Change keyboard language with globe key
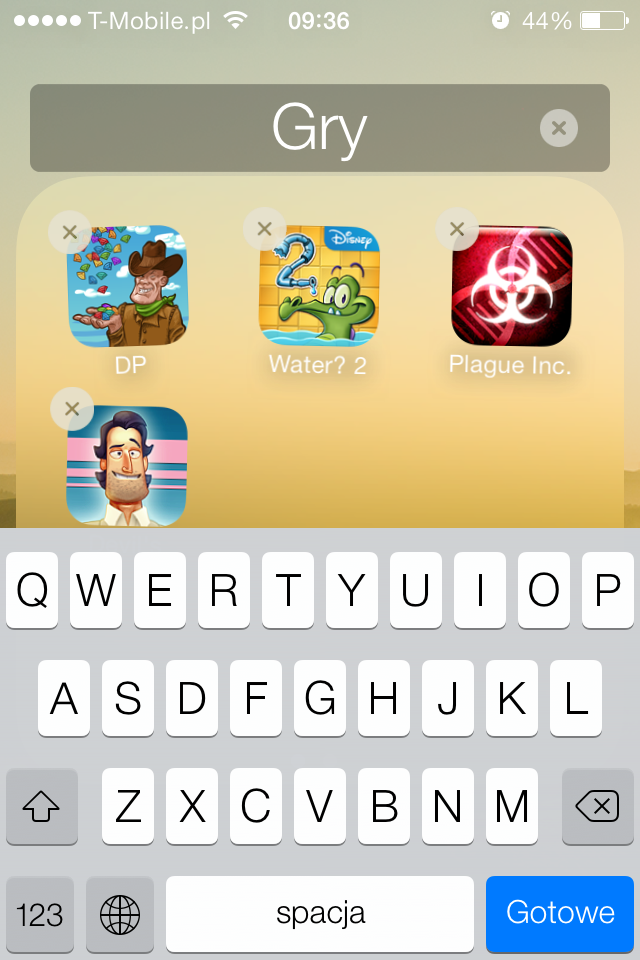This screenshot has width=640, height=960. pyautogui.click(x=120, y=914)
